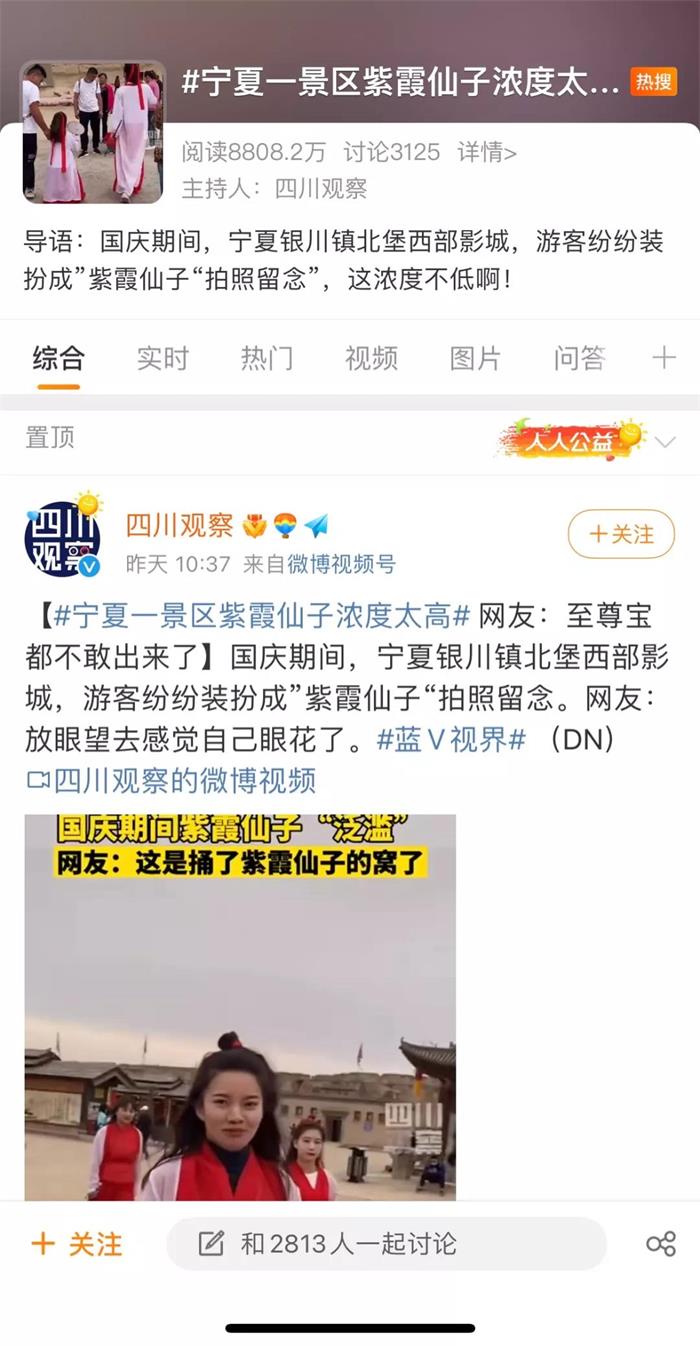Open the topic cover image
Viewport: 700px width, 1346px height.
[93, 132]
